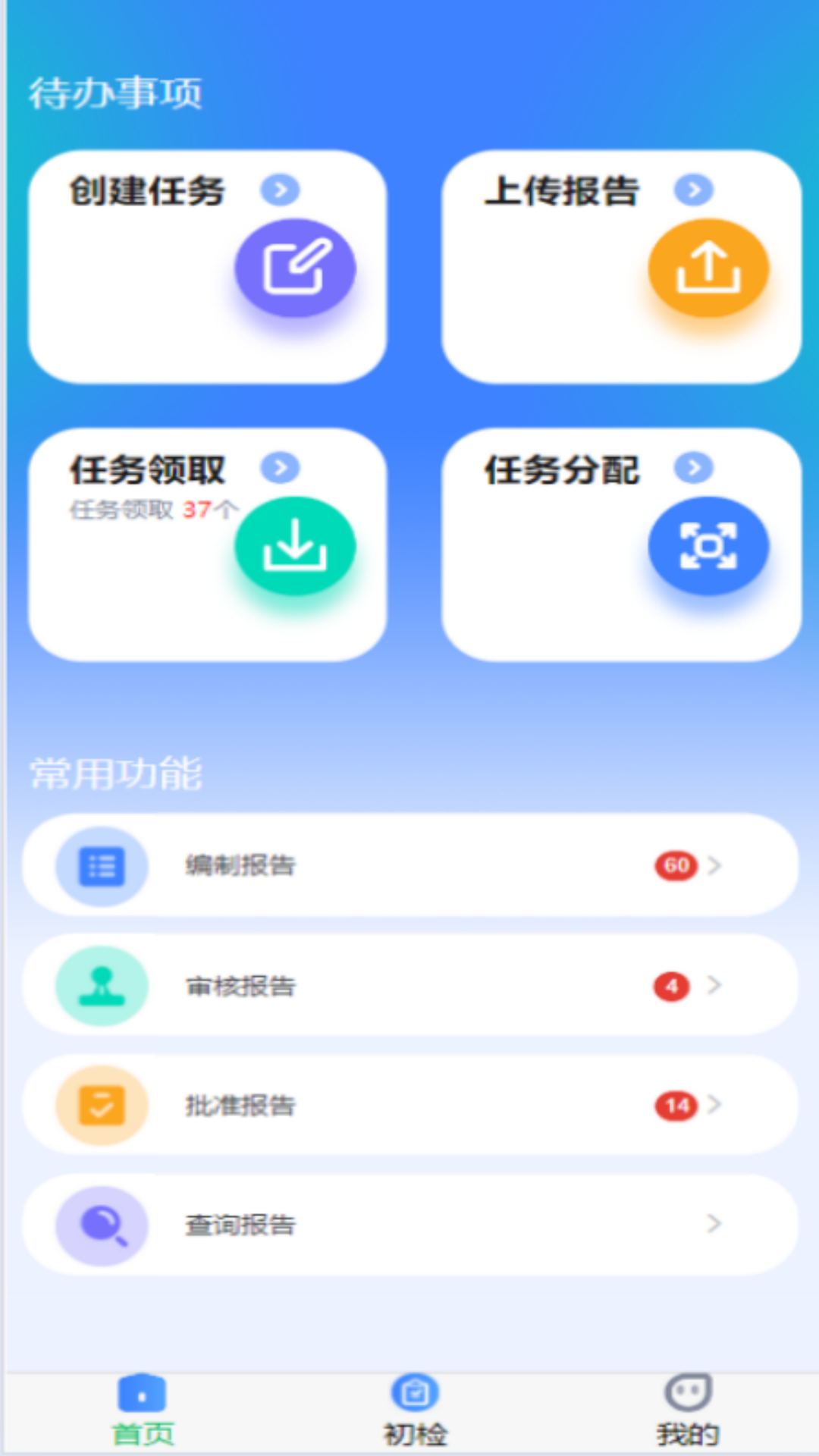The width and height of the screenshot is (819, 1456).
Task: Expand the 编制报告 row chevron
Action: click(714, 866)
